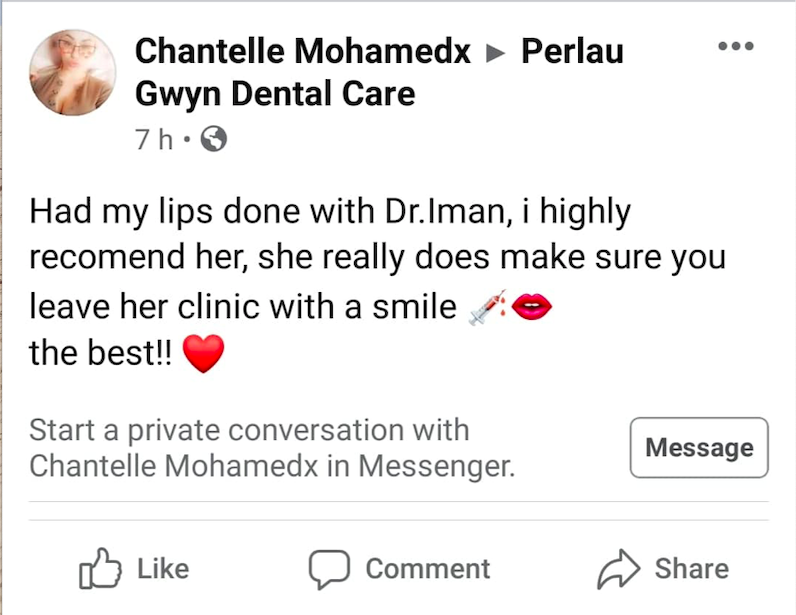Like this post

pos(134,569)
